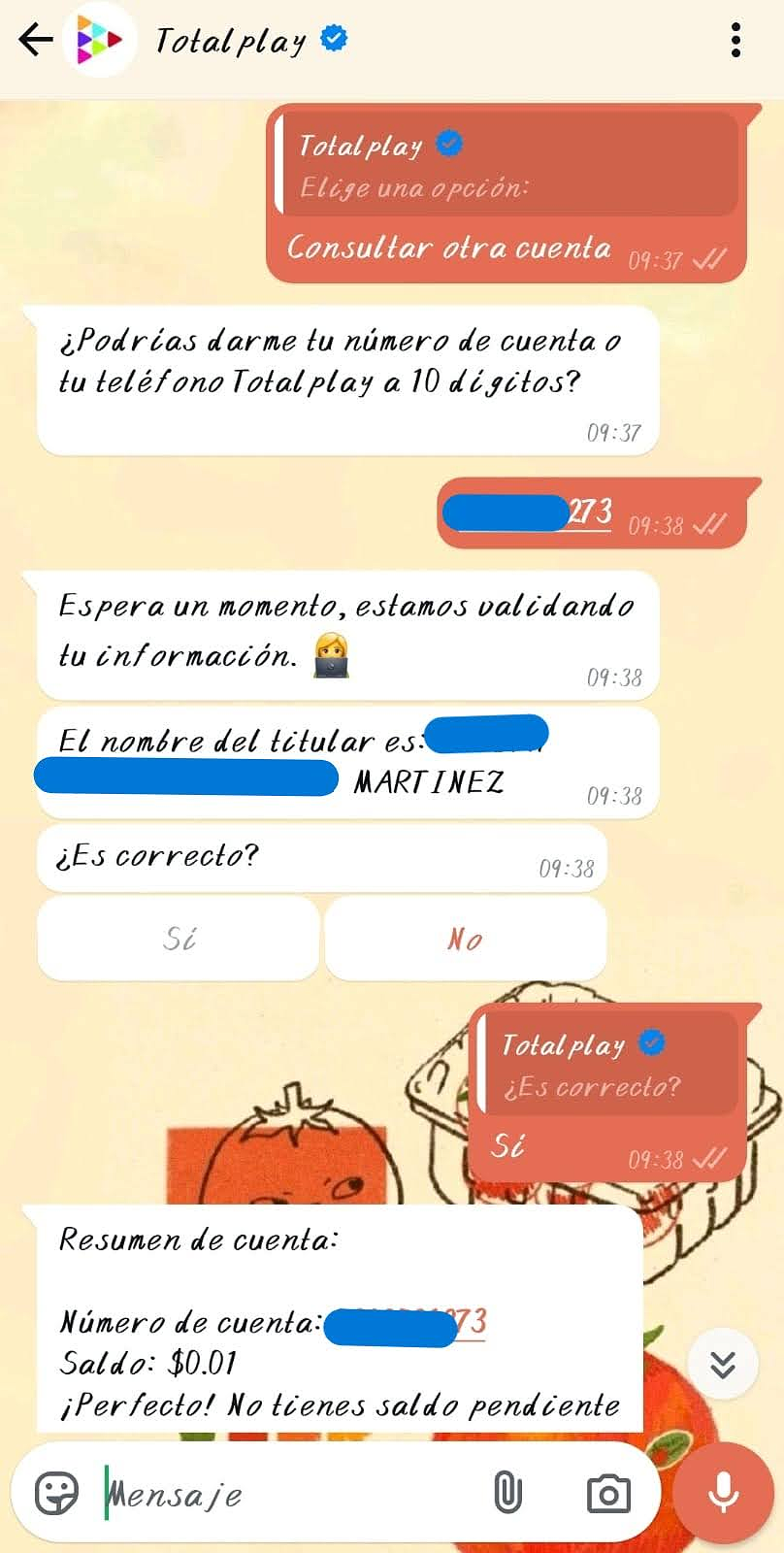Select the Sí quick reply option
The image size is (784, 1553).
click(177, 938)
